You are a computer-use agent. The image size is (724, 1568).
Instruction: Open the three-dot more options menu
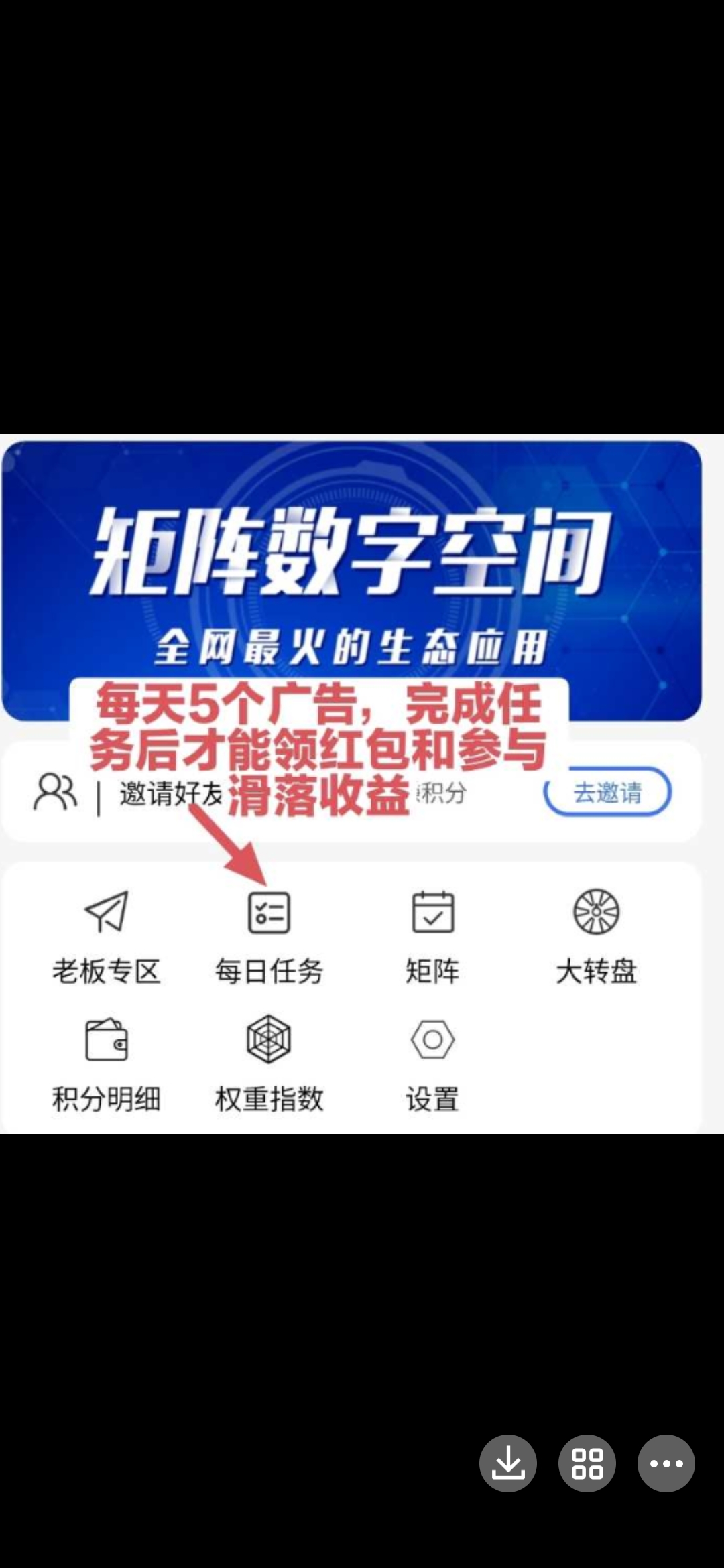click(x=666, y=1463)
